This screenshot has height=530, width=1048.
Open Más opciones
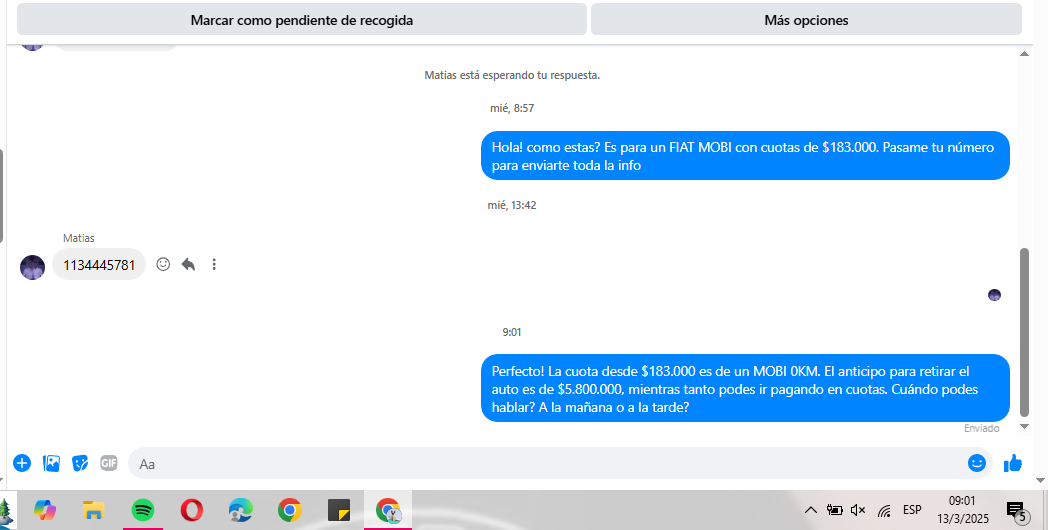[806, 19]
